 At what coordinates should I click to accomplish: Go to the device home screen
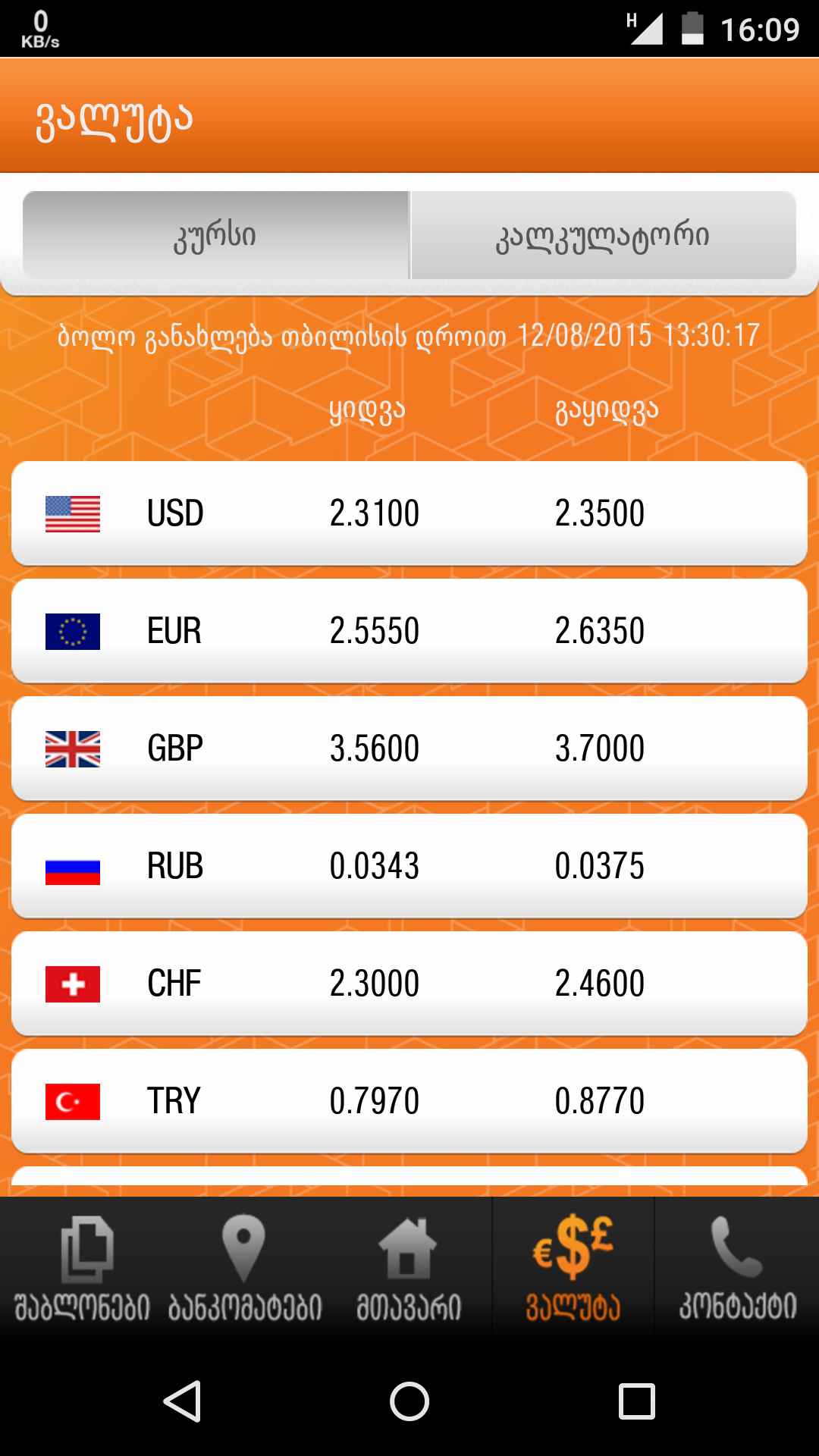pos(409,1401)
